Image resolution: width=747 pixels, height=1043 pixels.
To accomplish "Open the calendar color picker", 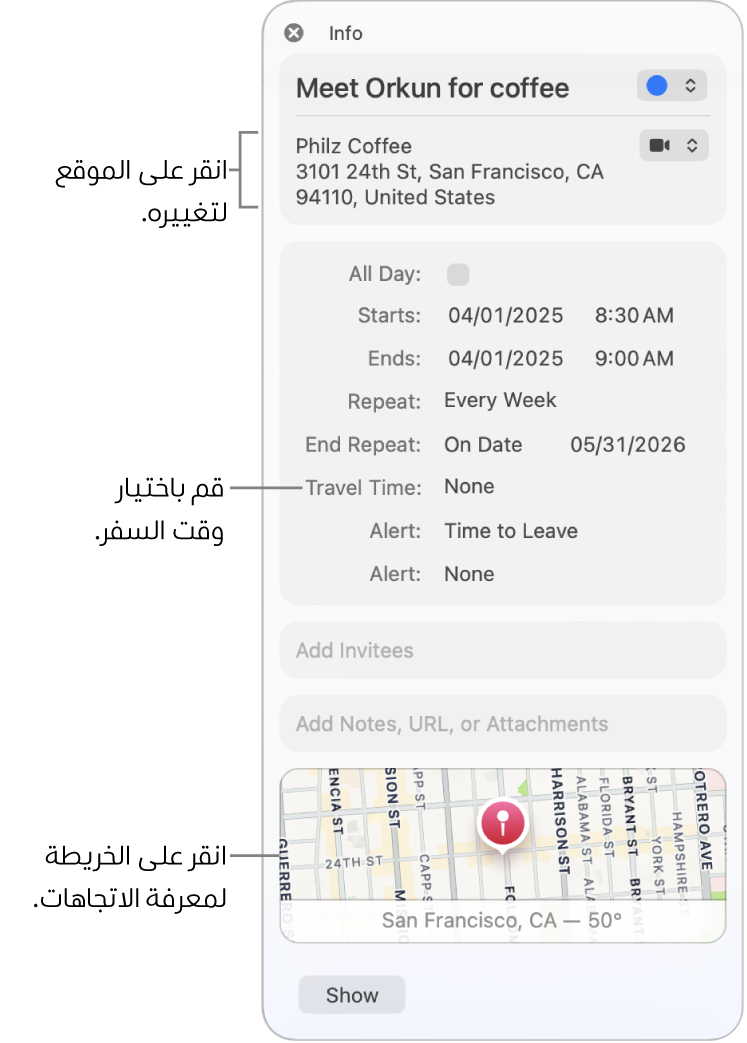I will point(671,86).
